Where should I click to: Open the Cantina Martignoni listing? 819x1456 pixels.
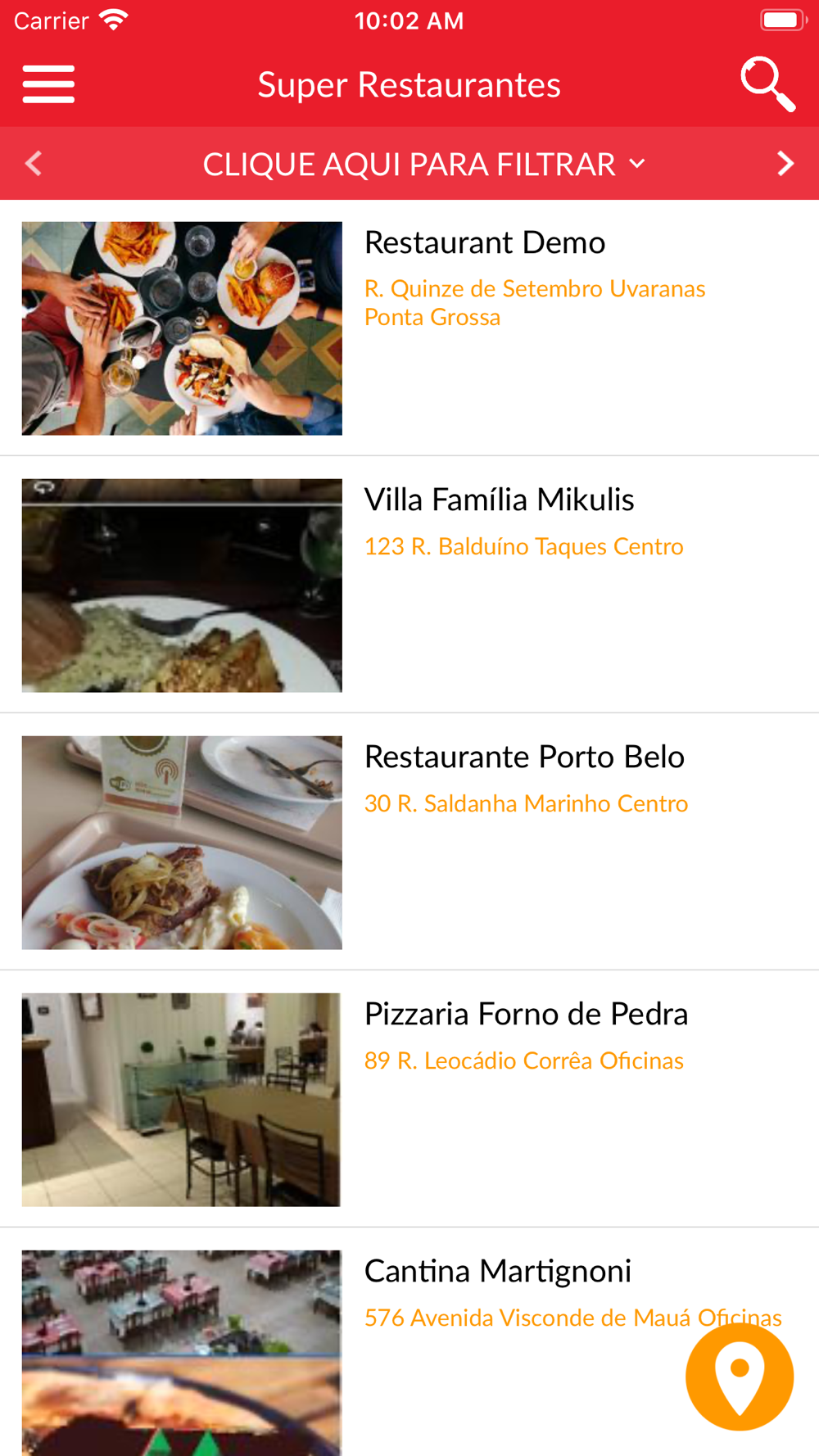497,1272
